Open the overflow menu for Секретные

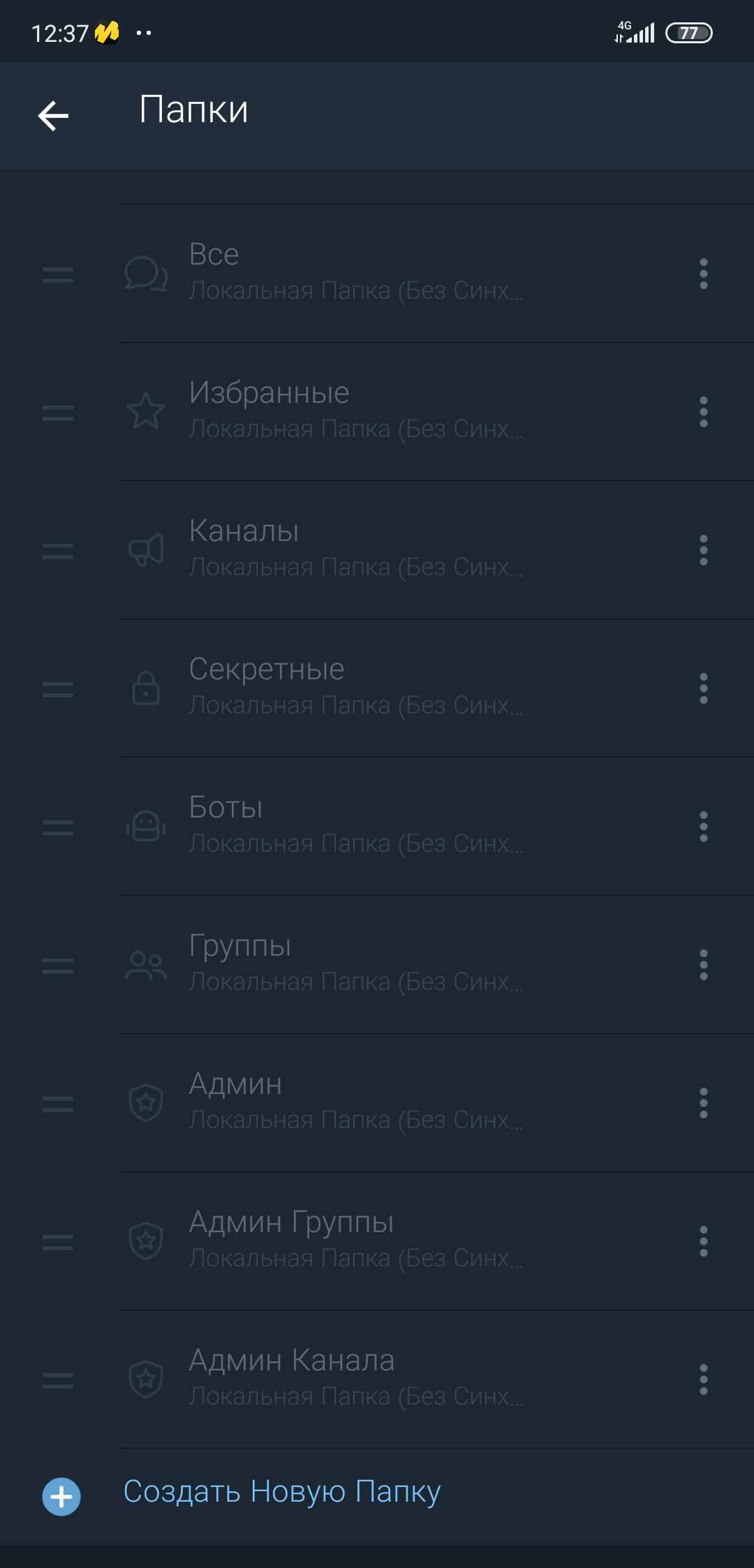coord(703,688)
